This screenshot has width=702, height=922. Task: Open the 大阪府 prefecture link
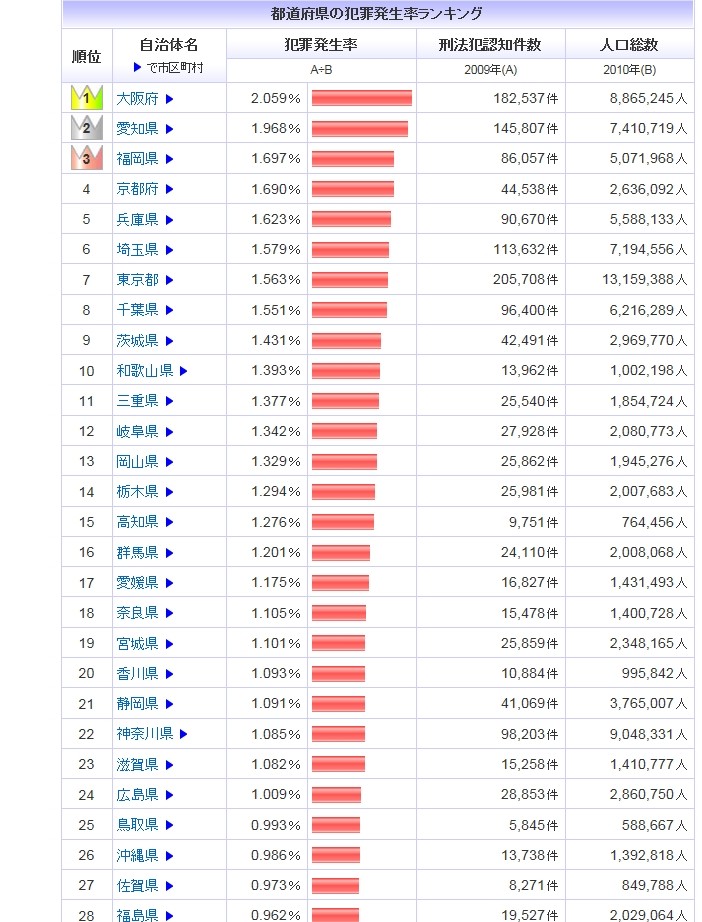point(138,99)
